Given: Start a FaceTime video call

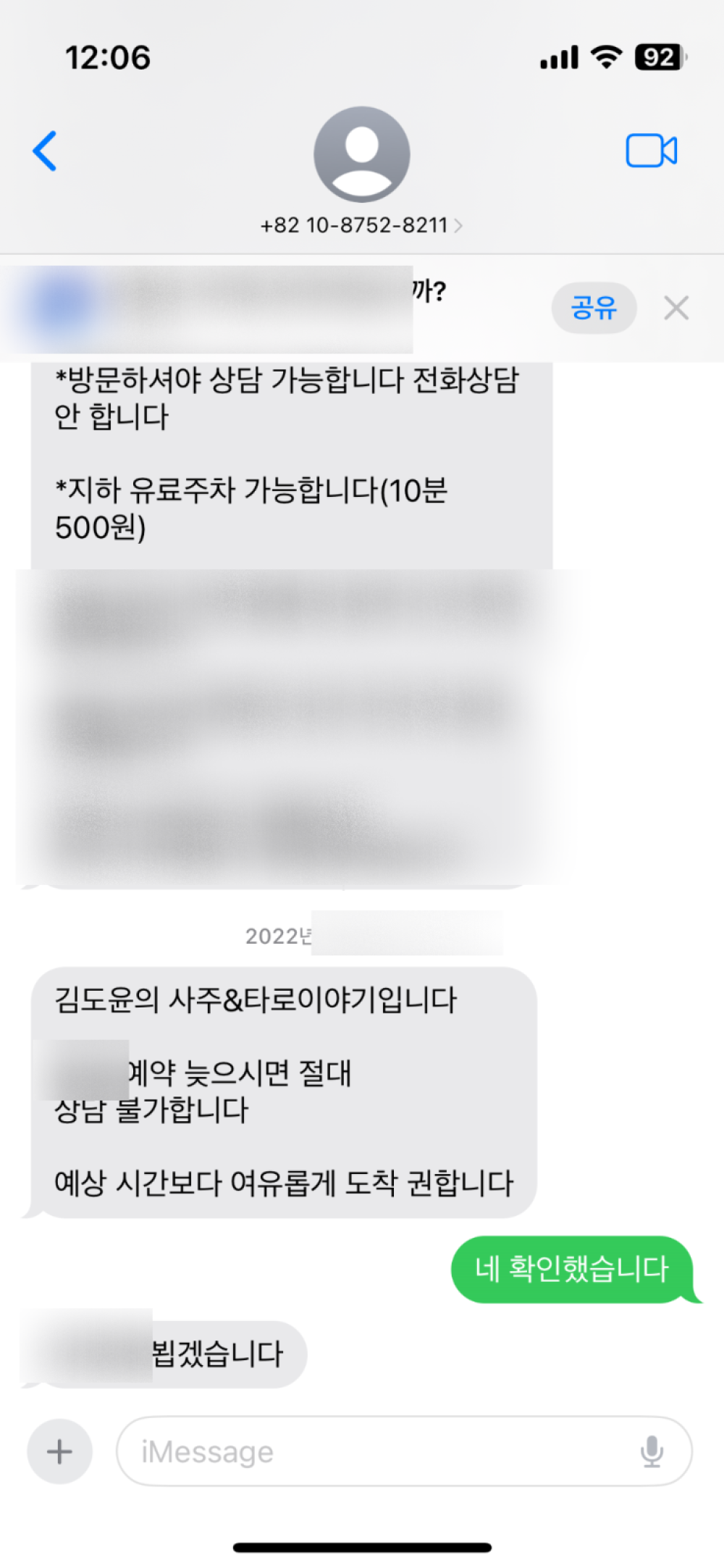Looking at the screenshot, I should 651,151.
